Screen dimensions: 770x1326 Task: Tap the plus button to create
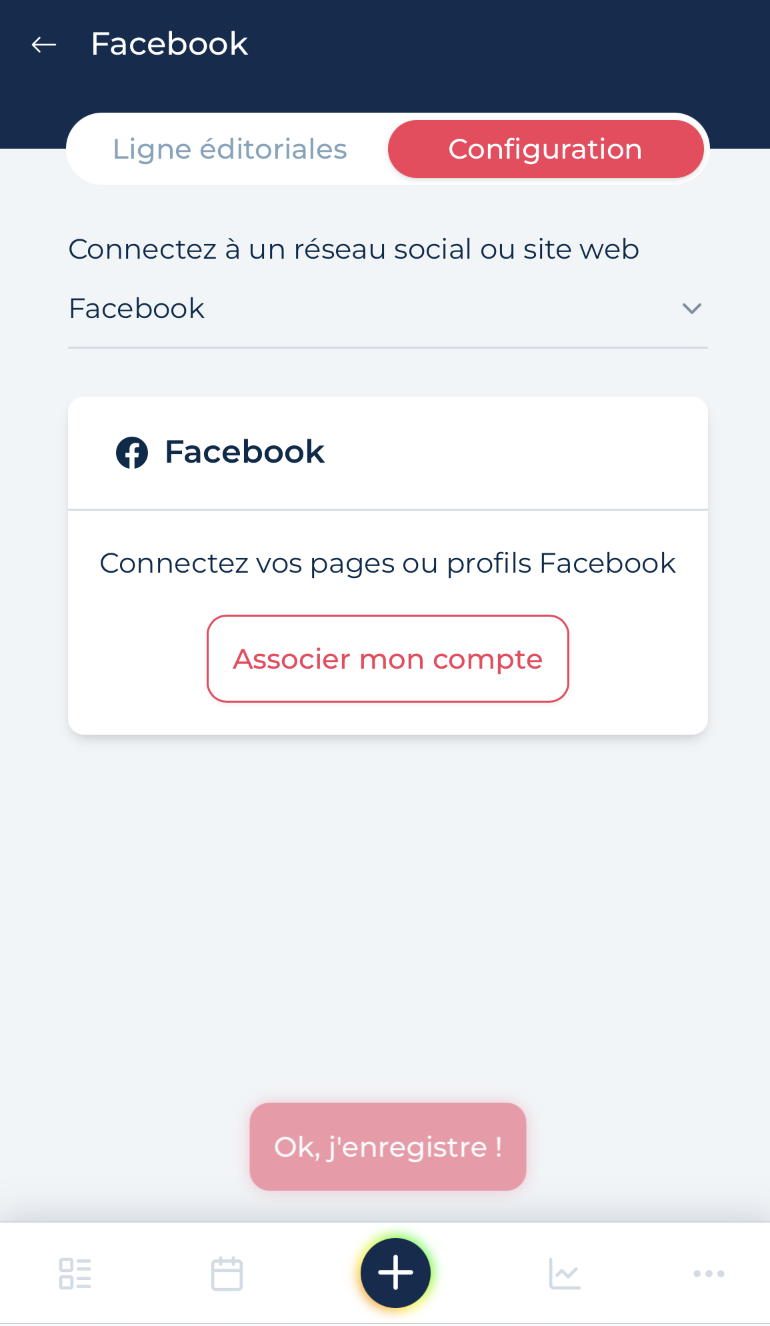pyautogui.click(x=396, y=1273)
